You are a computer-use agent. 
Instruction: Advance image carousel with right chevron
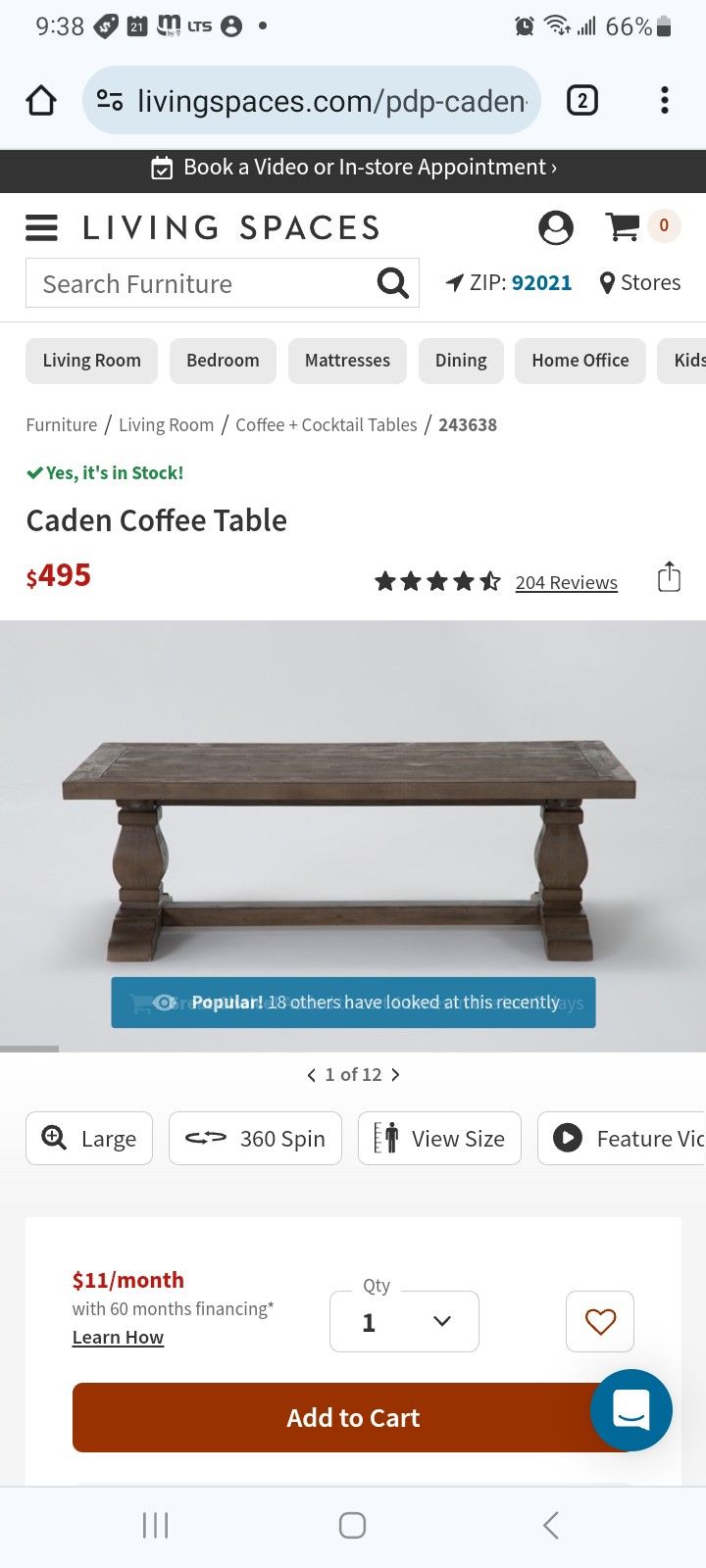[x=395, y=1074]
